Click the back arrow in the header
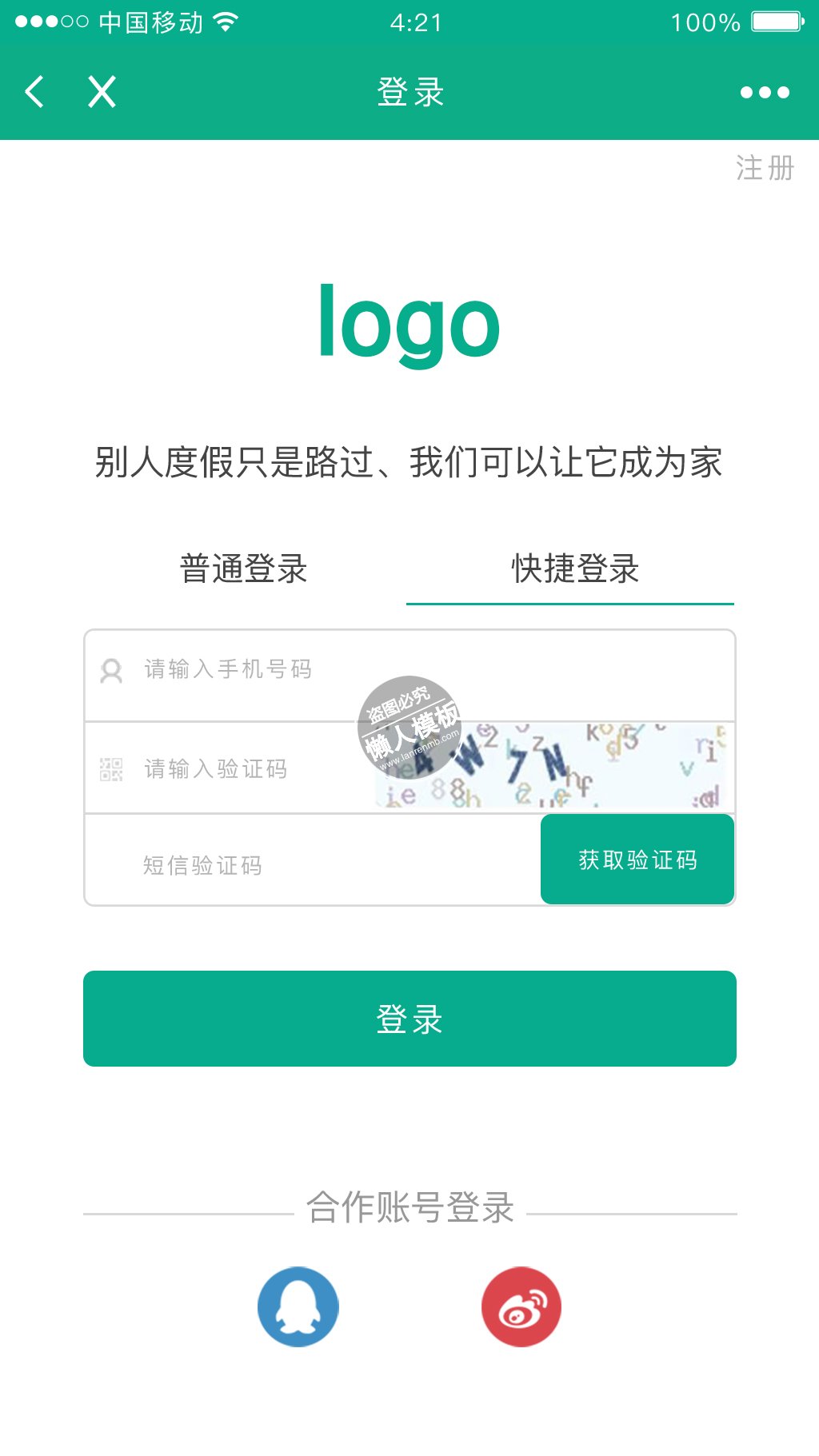 [x=34, y=91]
